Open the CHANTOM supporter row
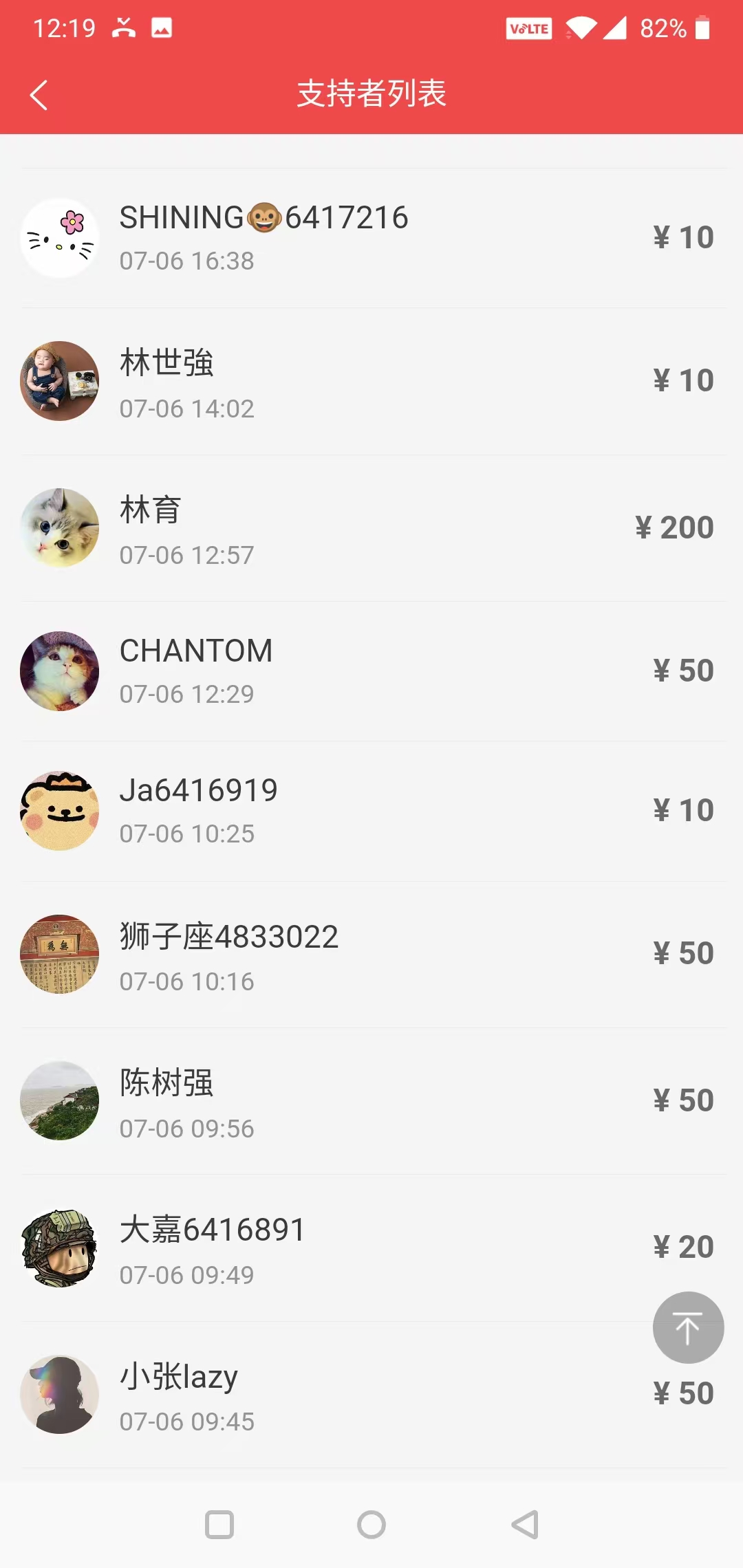743x1568 pixels. 371,671
